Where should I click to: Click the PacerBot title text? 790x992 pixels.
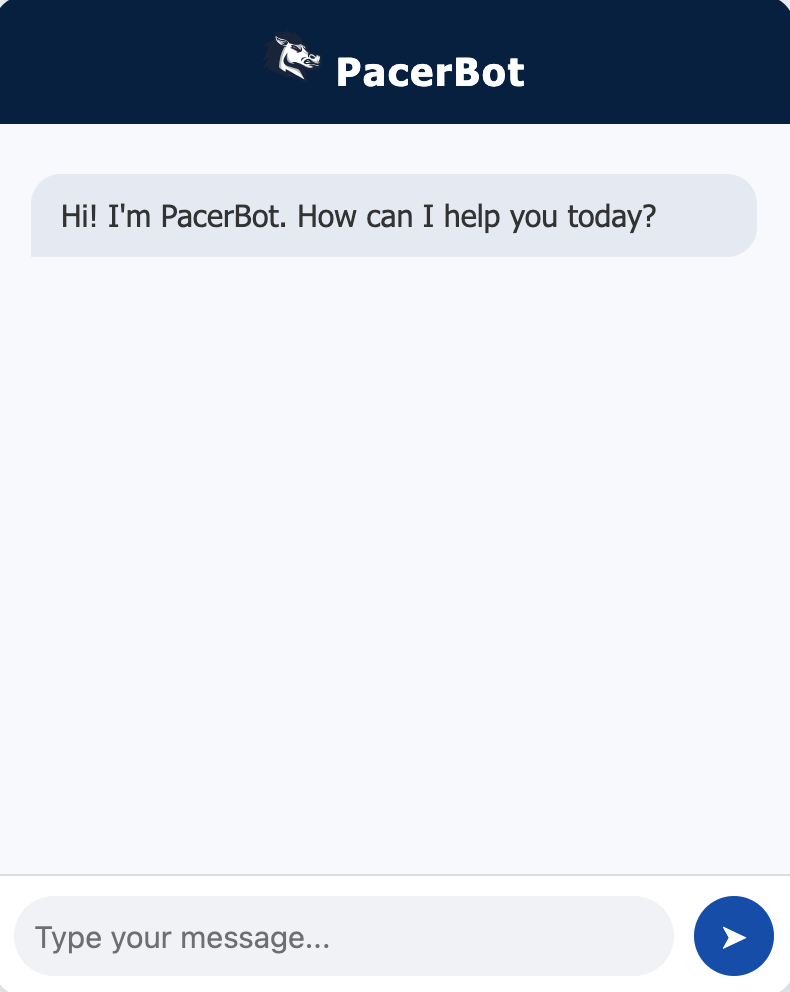430,71
